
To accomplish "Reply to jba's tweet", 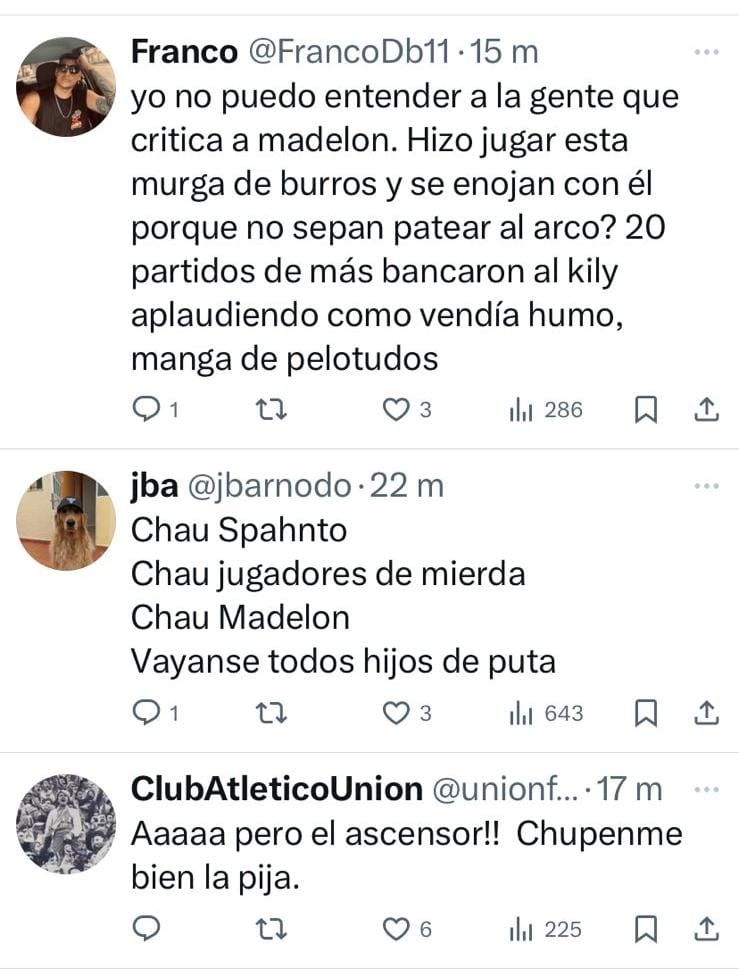I will [146, 713].
